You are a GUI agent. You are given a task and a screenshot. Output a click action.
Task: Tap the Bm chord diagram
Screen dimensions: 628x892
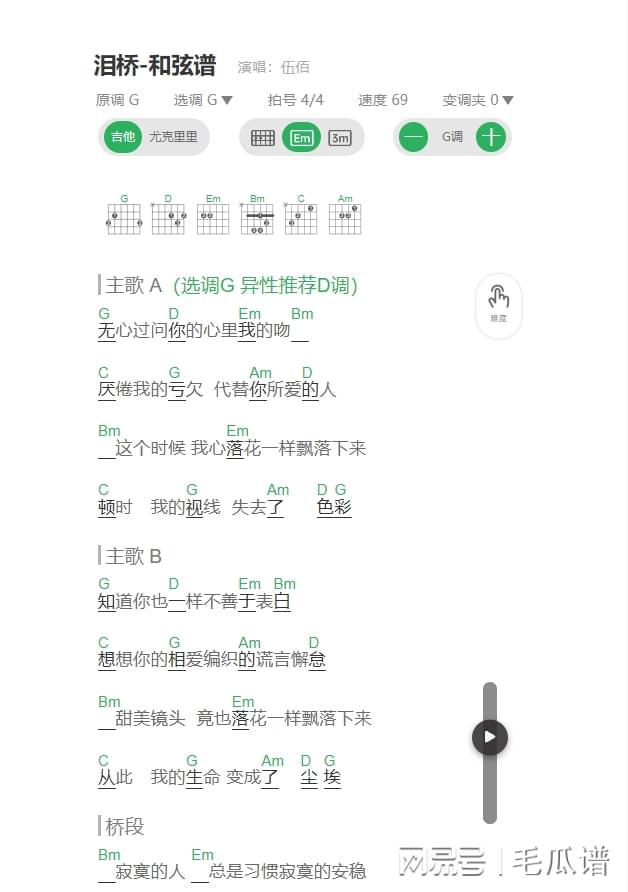pyautogui.click(x=258, y=216)
